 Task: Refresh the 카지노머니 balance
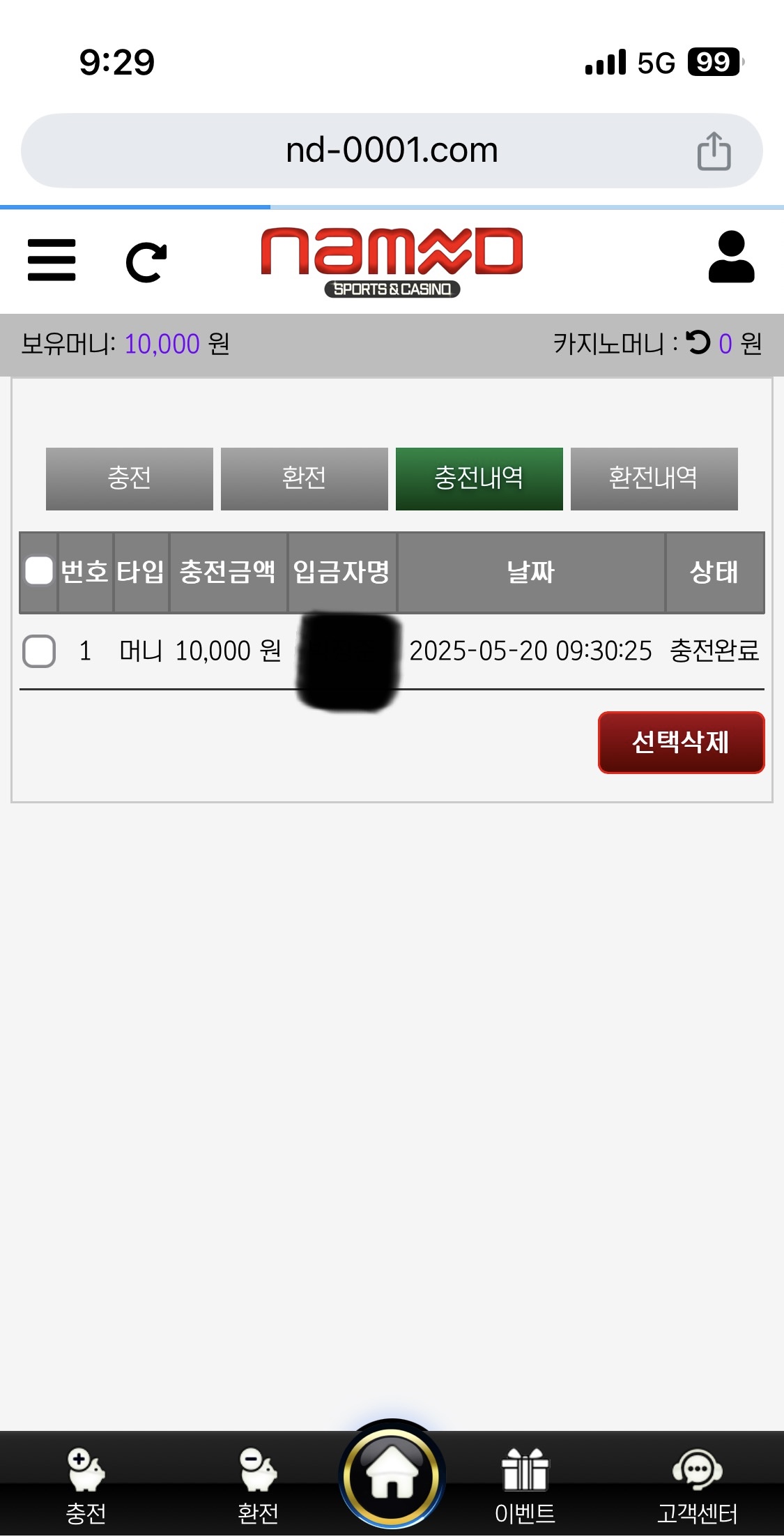[x=698, y=342]
